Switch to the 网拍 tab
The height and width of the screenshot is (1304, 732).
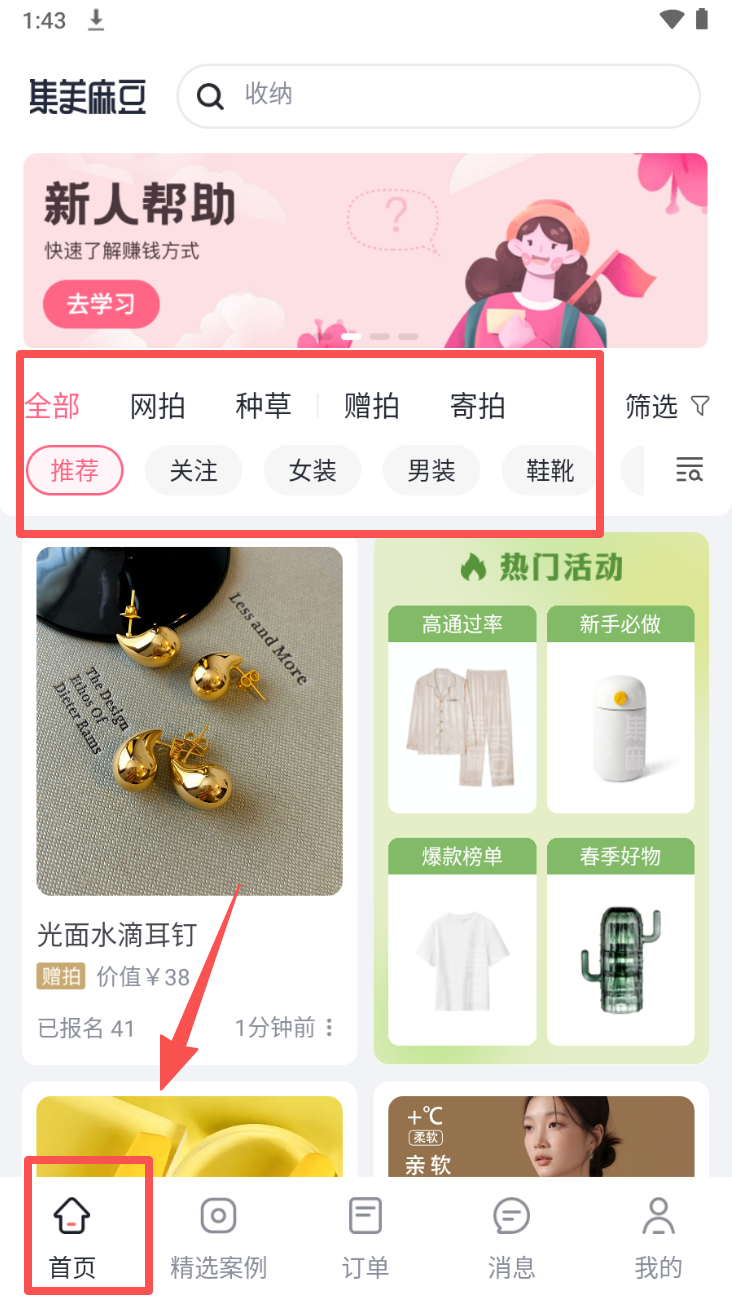(158, 406)
